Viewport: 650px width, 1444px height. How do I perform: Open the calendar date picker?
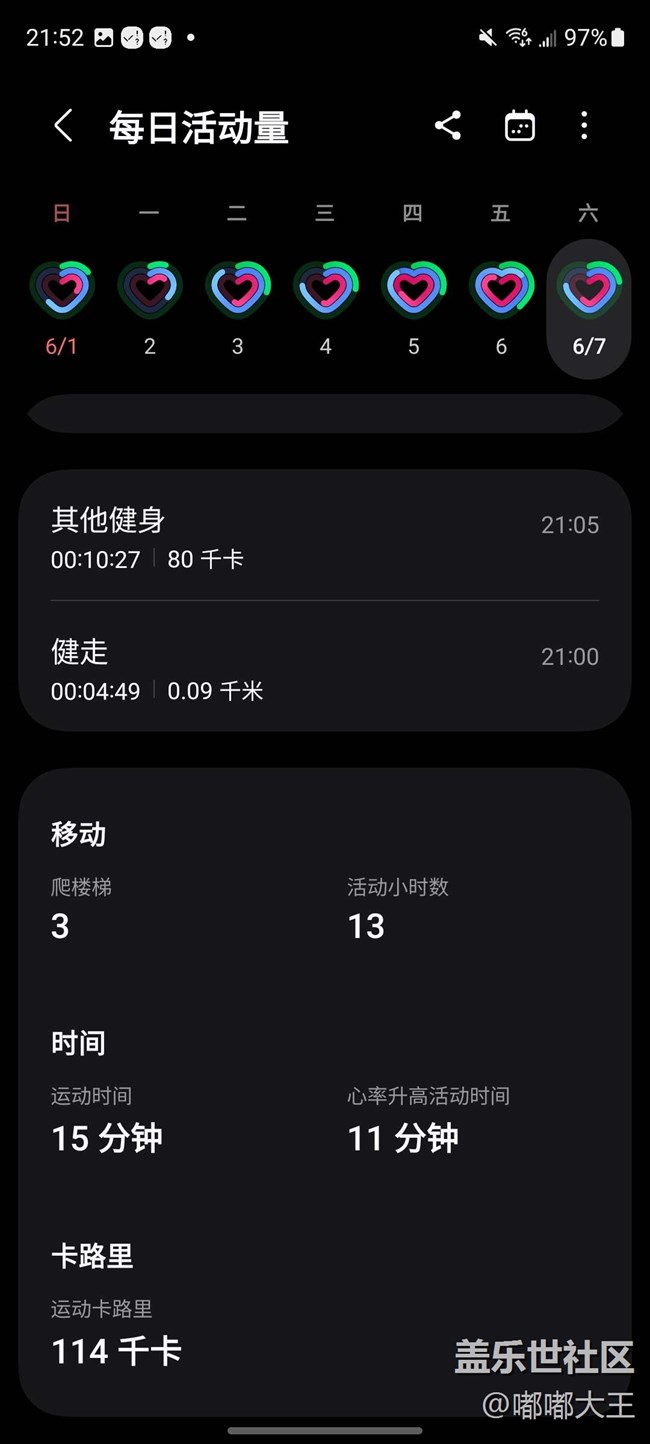click(x=519, y=126)
